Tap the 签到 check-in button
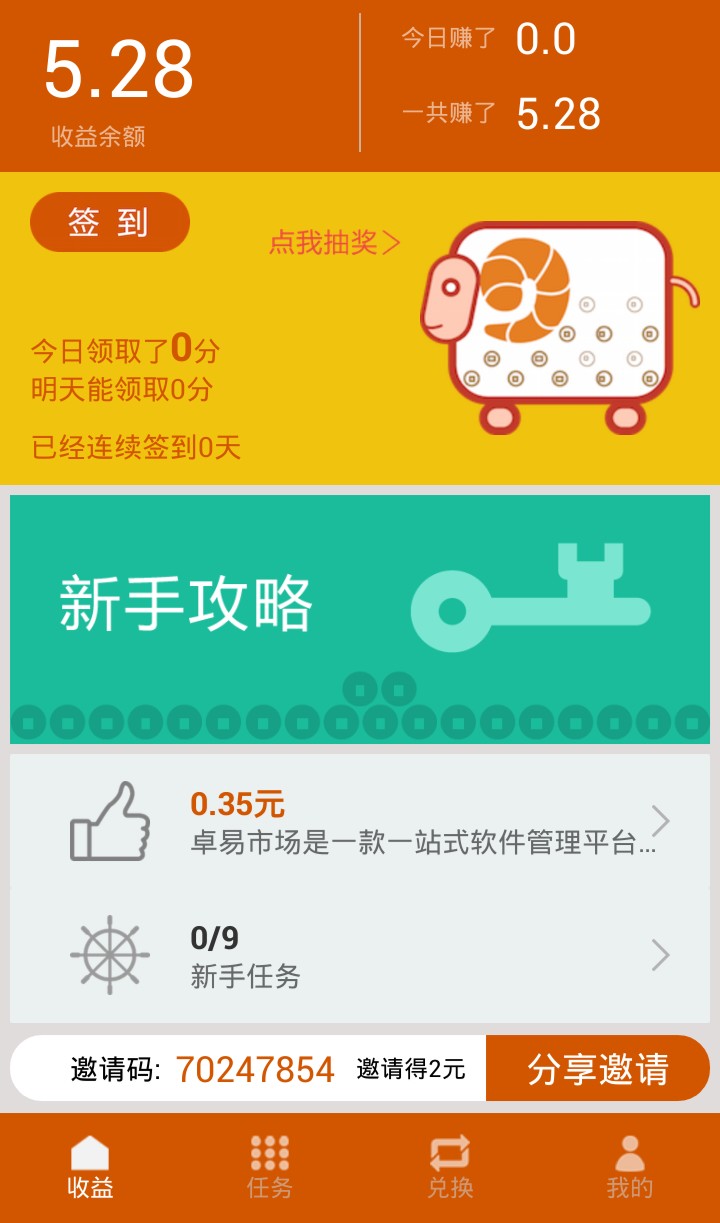This screenshot has height=1223, width=720. click(110, 222)
